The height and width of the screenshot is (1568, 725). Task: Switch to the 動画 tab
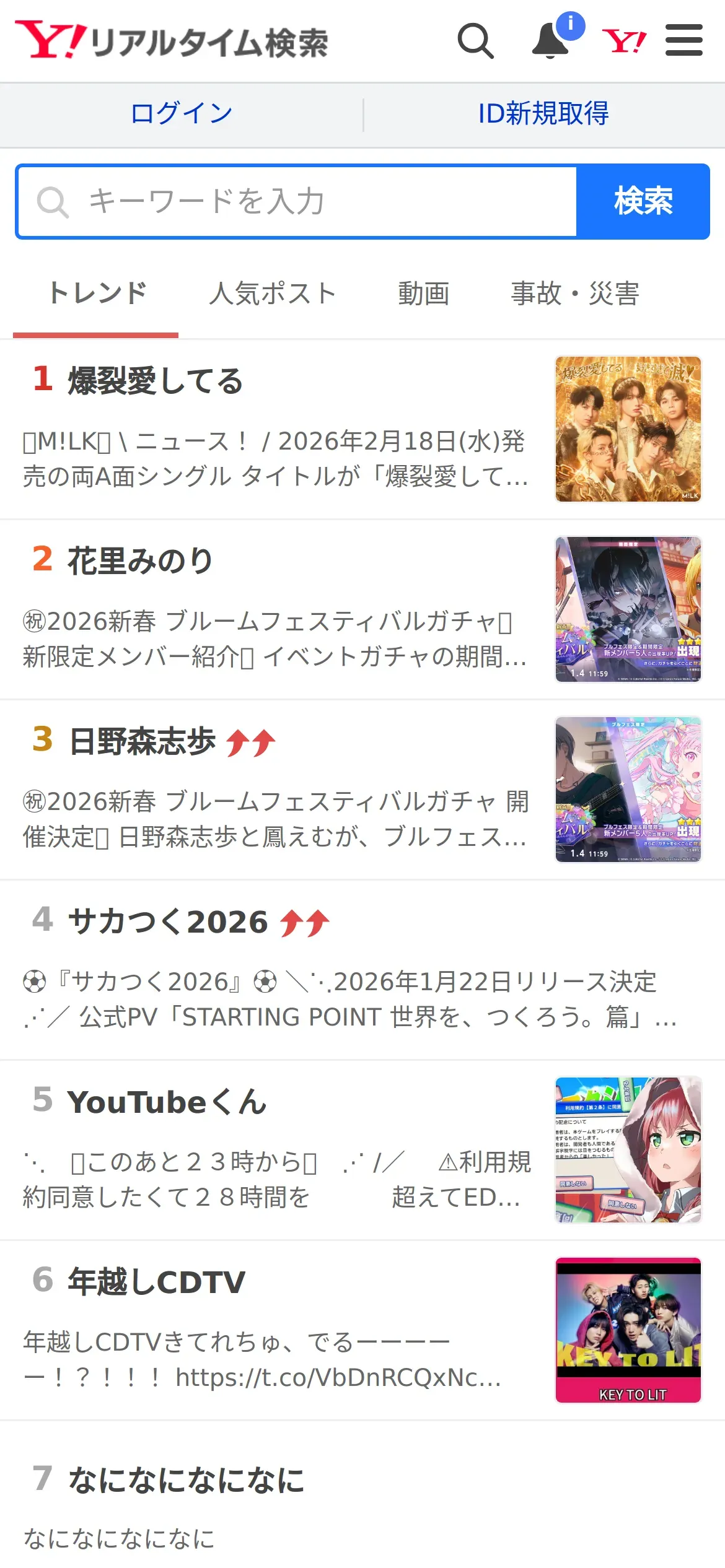[x=424, y=294]
